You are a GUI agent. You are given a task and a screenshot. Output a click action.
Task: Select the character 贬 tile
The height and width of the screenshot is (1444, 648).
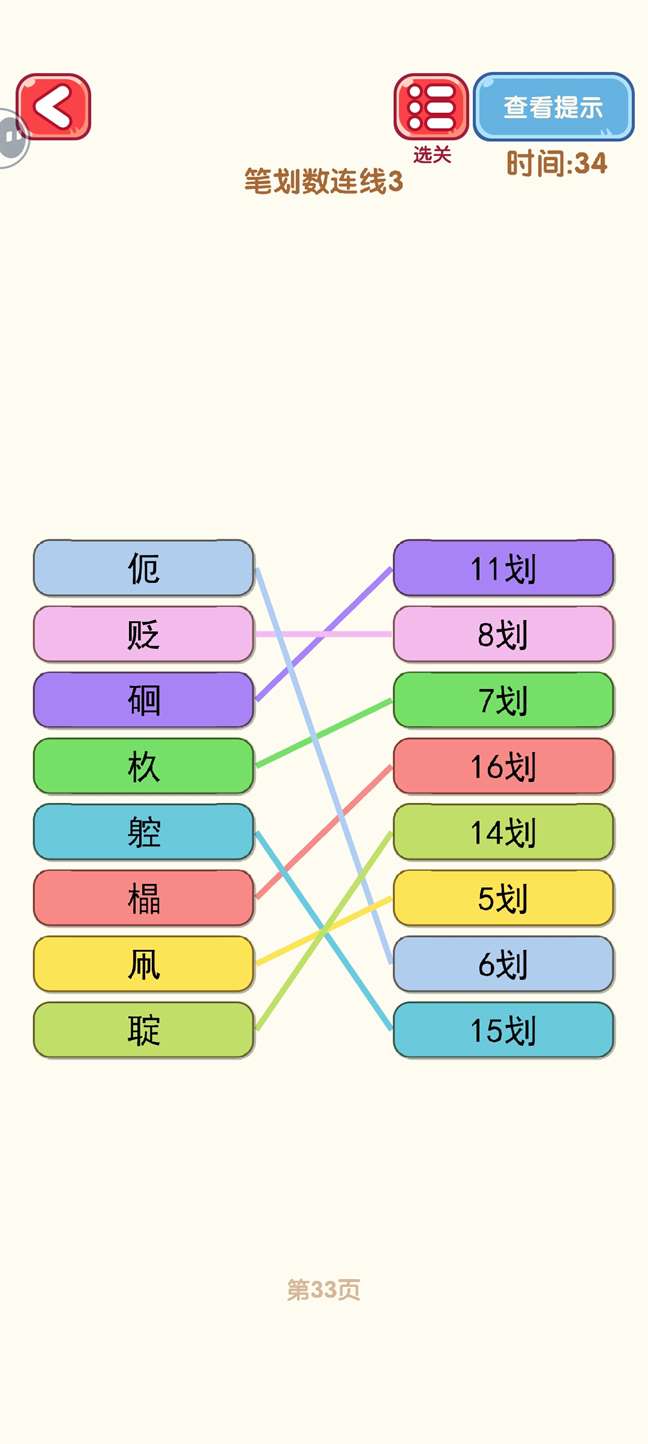[144, 634]
